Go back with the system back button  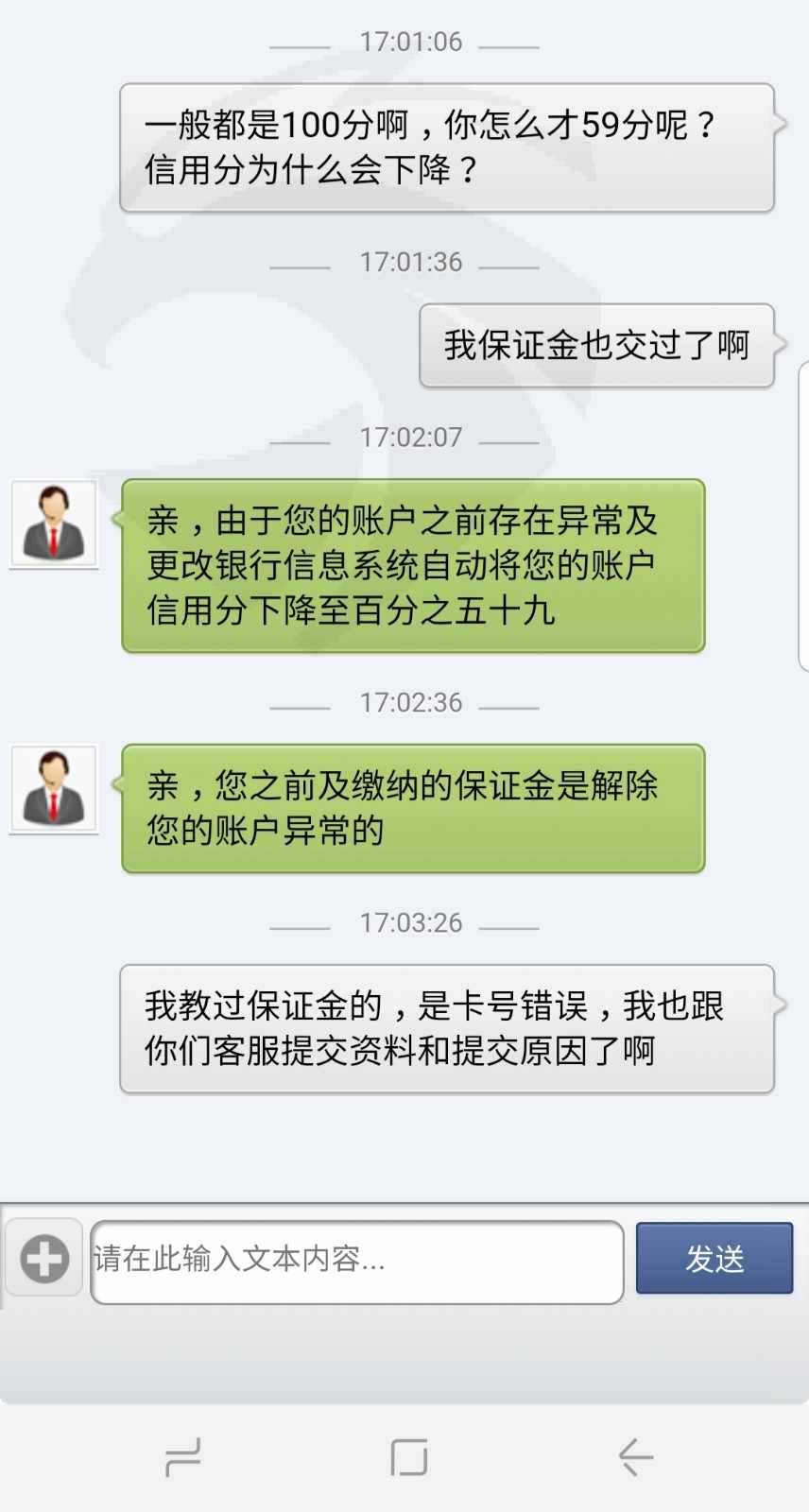636,1457
